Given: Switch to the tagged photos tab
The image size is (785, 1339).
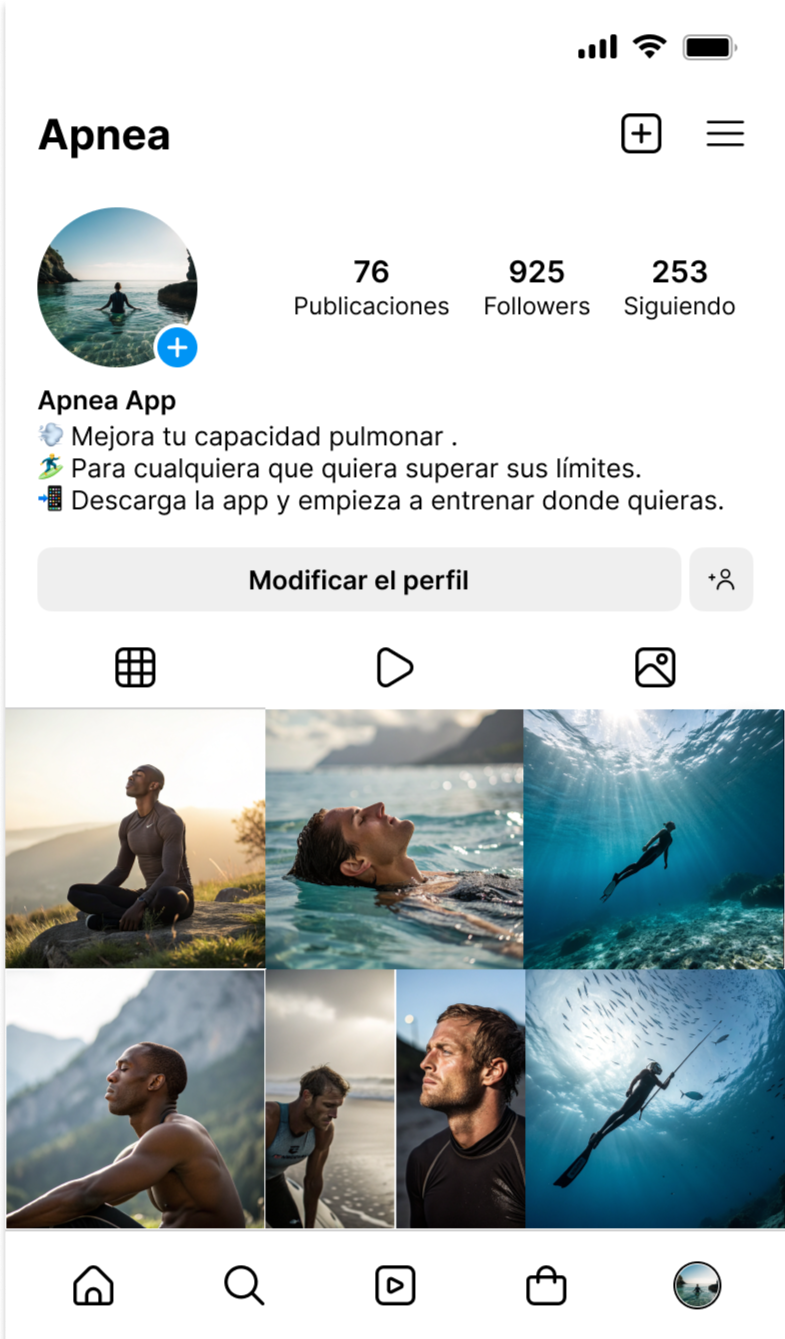Looking at the screenshot, I should (655, 668).
